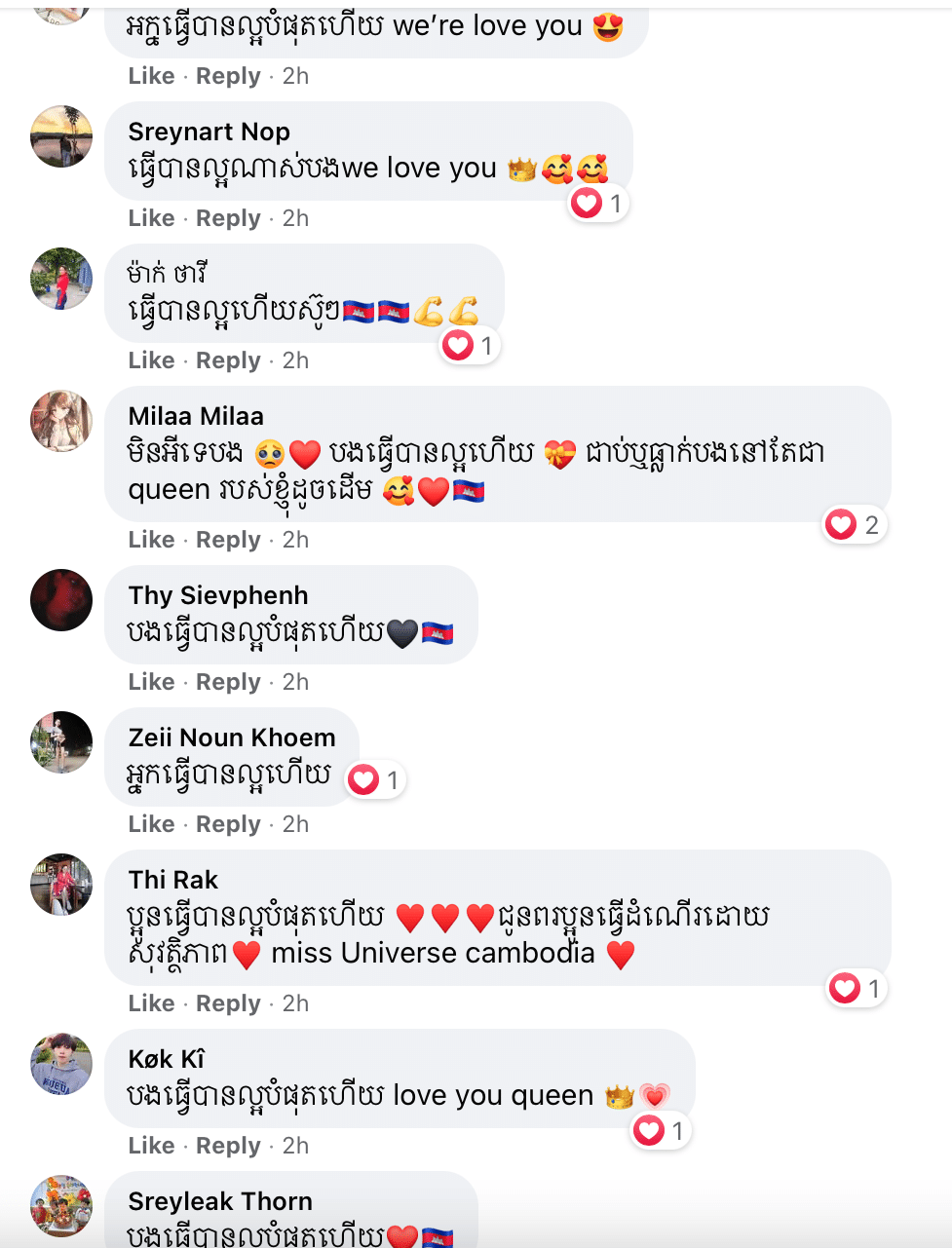Like Thi Rak's comment
Image resolution: width=952 pixels, height=1248 pixels.
pos(151,1003)
